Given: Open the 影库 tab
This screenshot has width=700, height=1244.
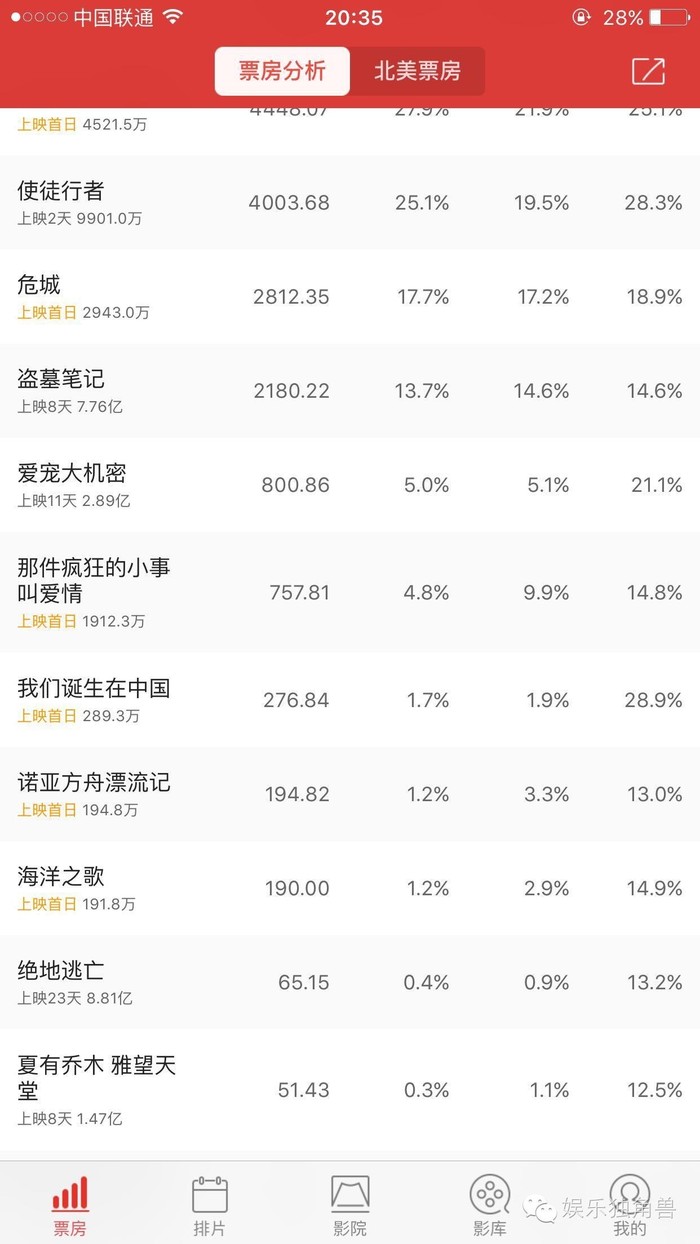Looking at the screenshot, I should [489, 1205].
